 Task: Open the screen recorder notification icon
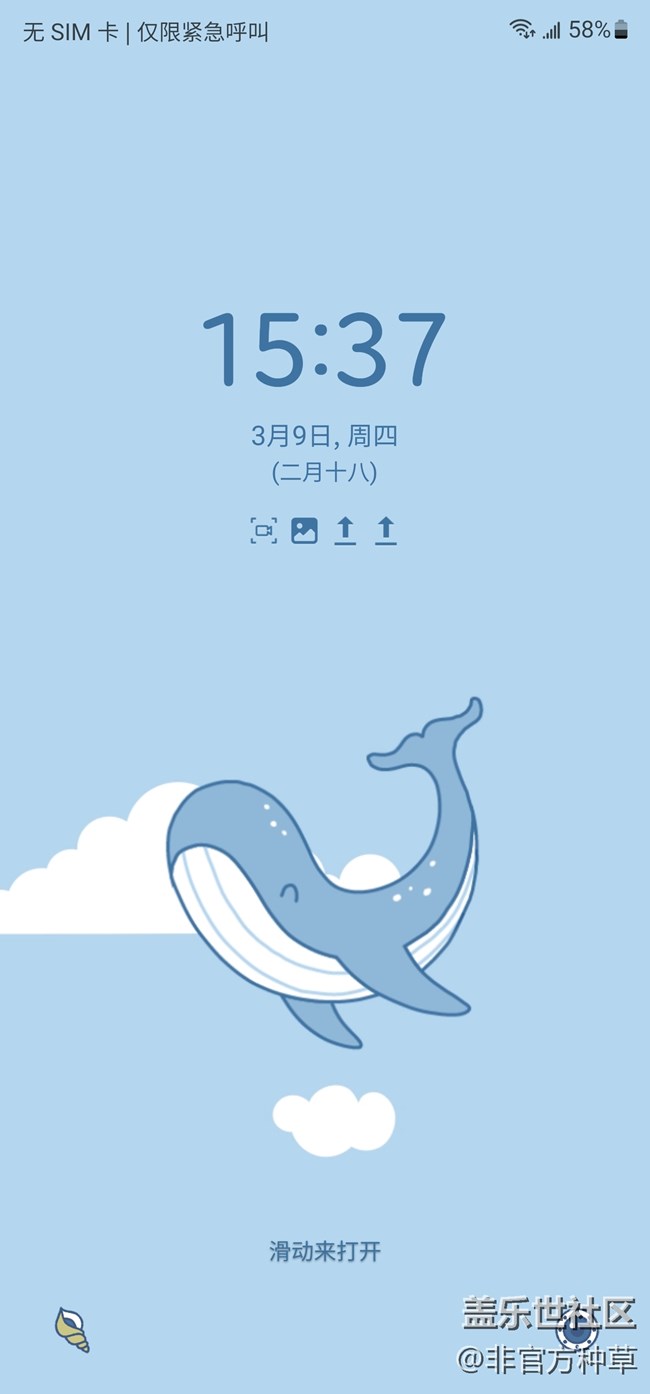(263, 531)
